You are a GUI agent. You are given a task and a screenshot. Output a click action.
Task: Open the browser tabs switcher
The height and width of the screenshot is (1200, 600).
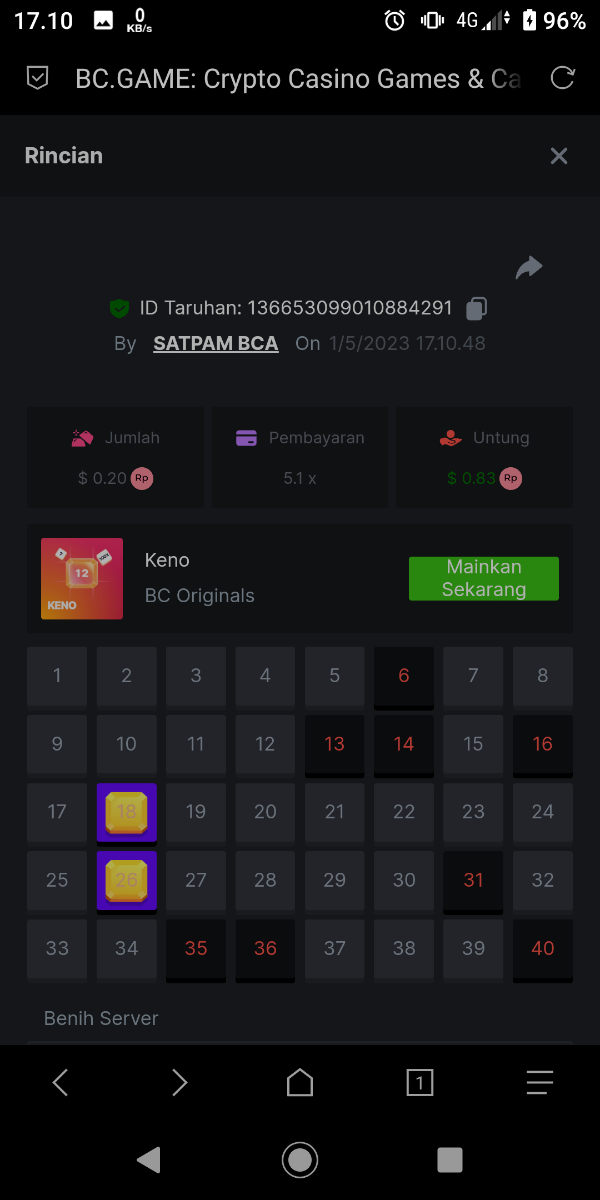point(420,1082)
